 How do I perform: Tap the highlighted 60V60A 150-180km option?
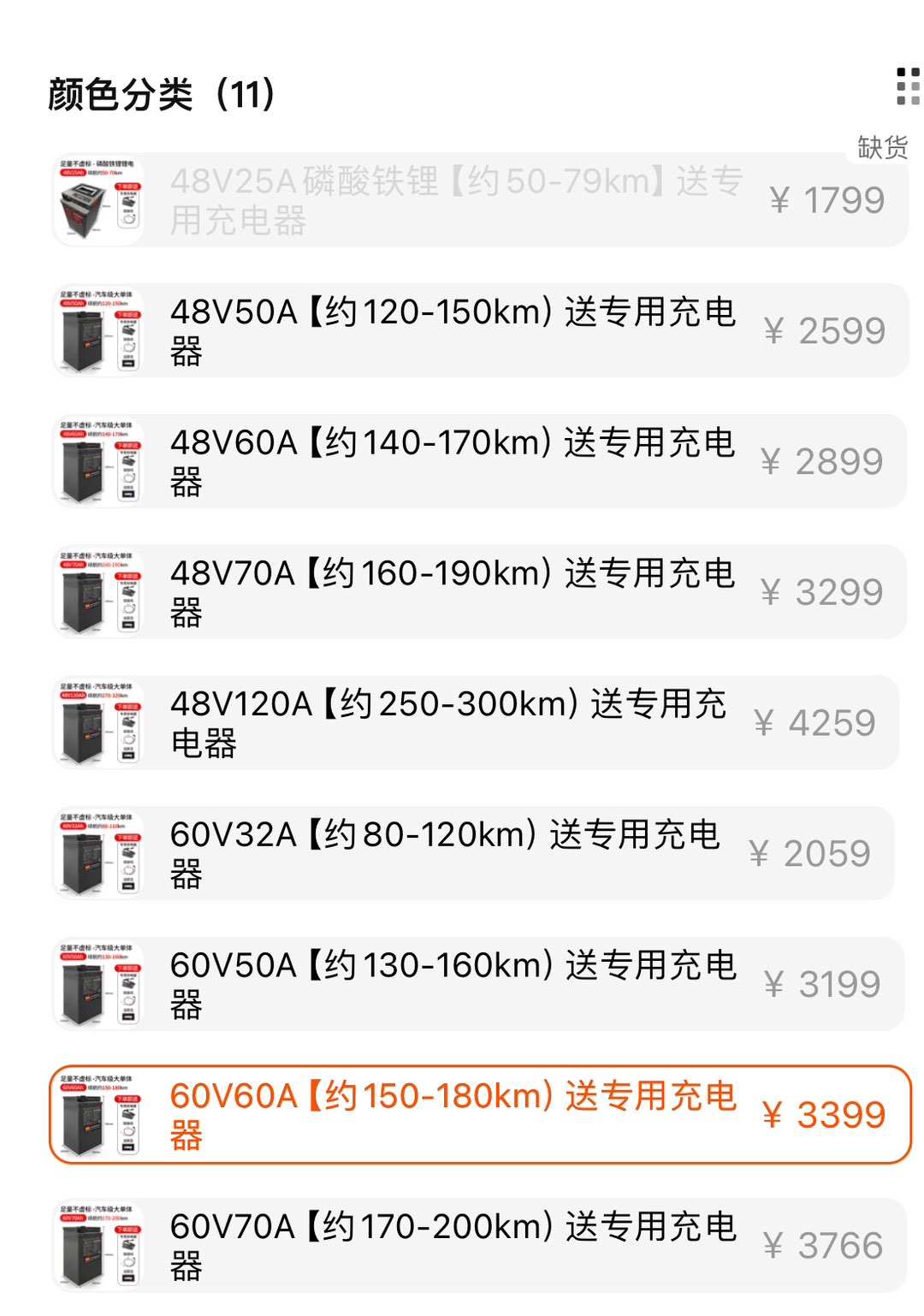(480, 1115)
